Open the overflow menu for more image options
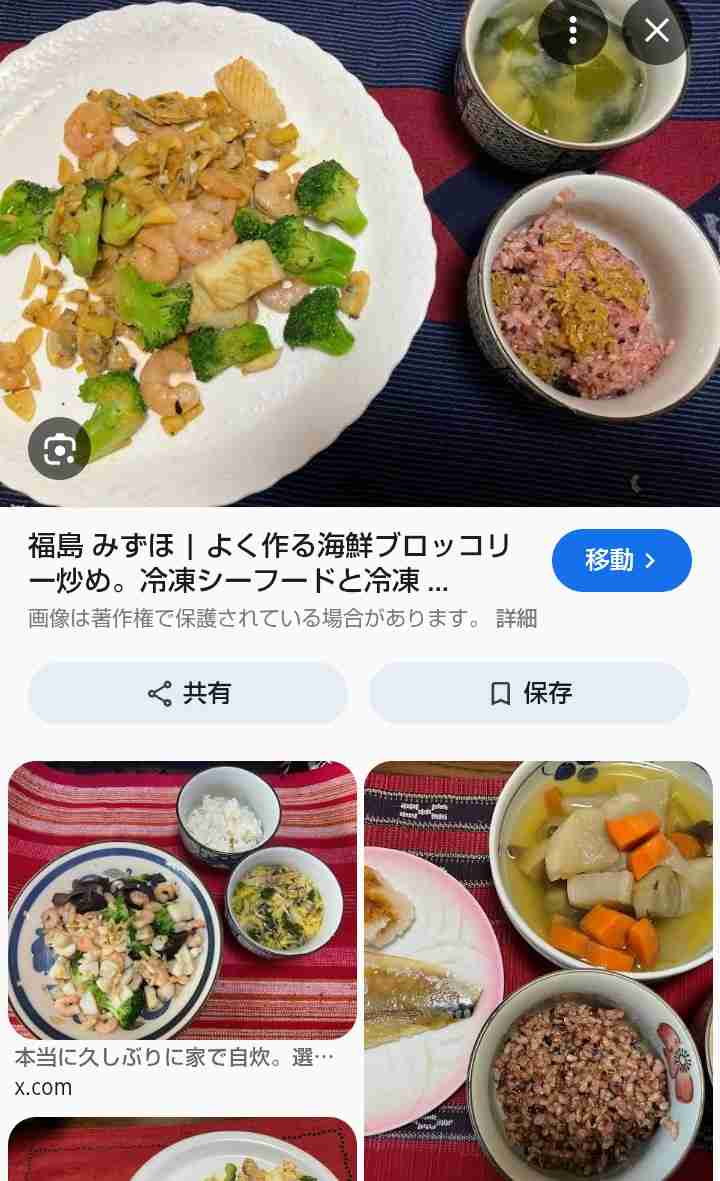This screenshot has height=1181, width=720. click(573, 31)
